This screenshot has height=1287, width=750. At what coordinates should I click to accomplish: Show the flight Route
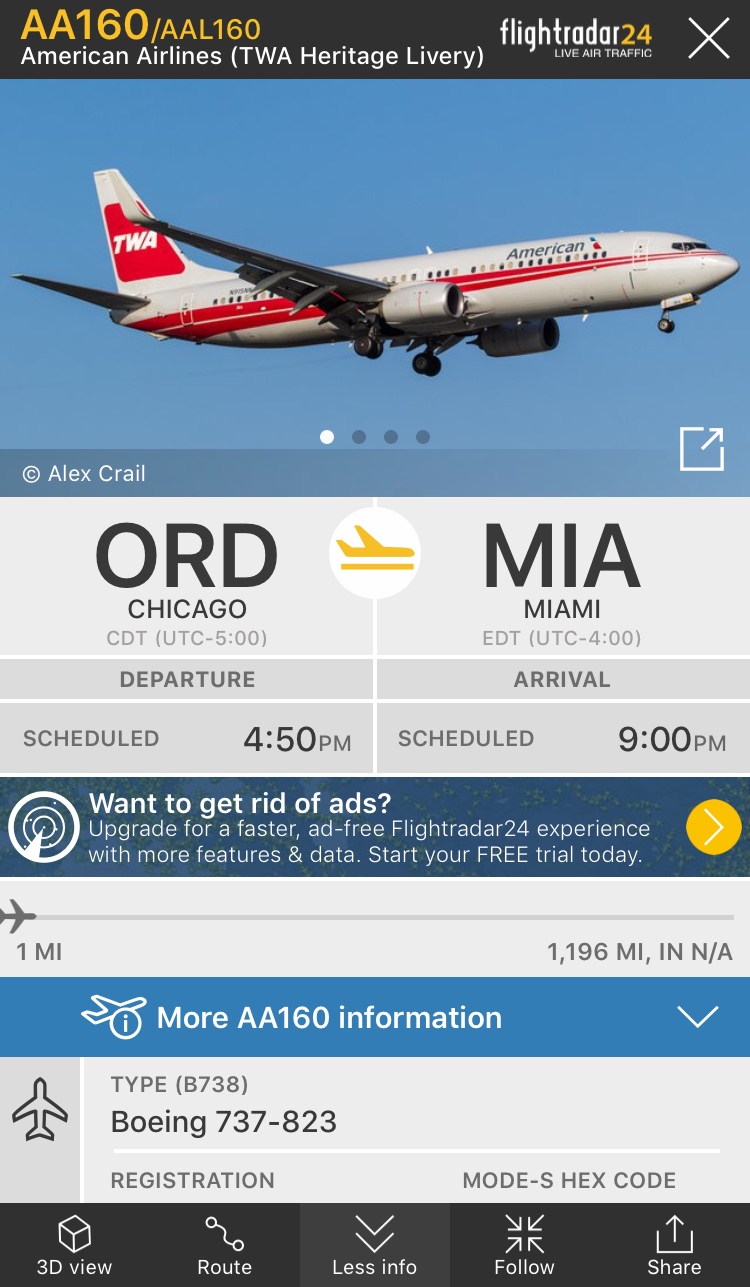225,1245
